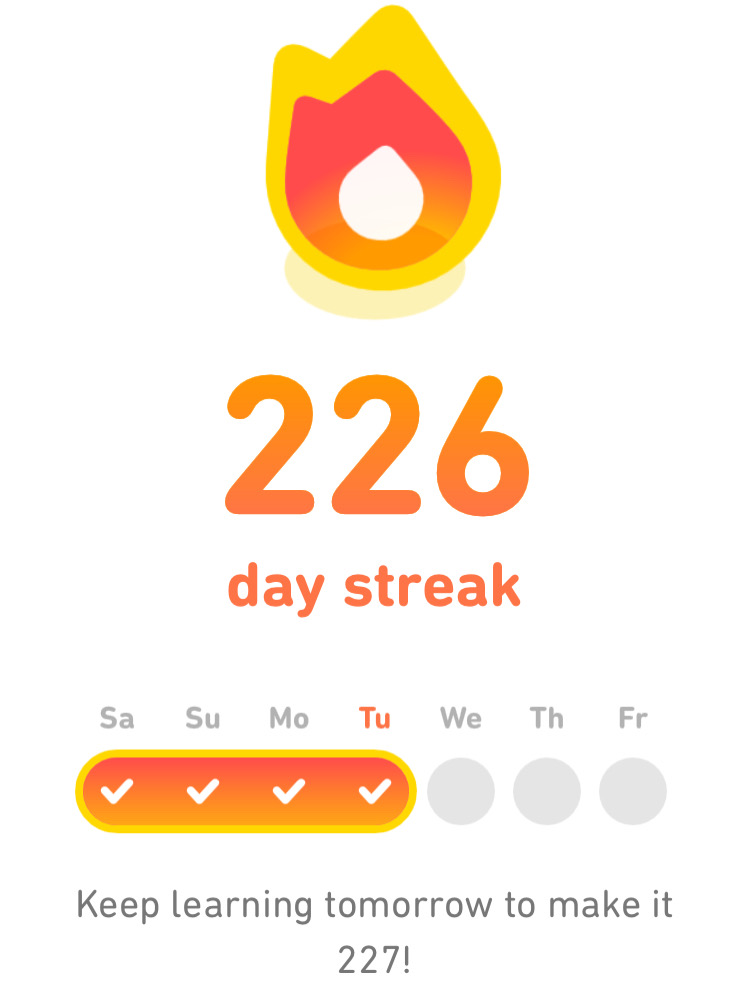
Task: Click the 'Th' weekday label
Action: click(x=548, y=718)
